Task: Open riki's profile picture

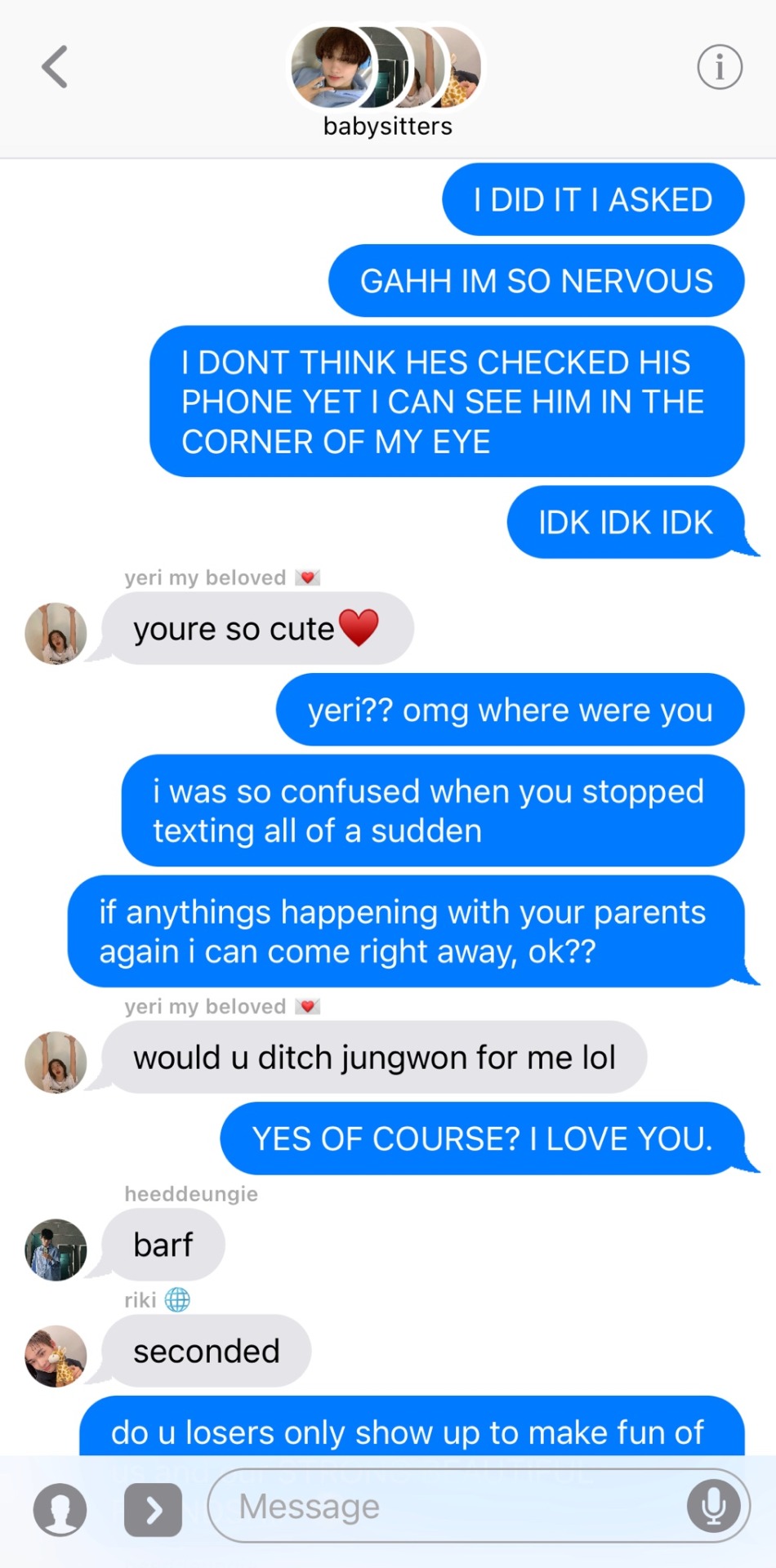Action: (56, 1356)
